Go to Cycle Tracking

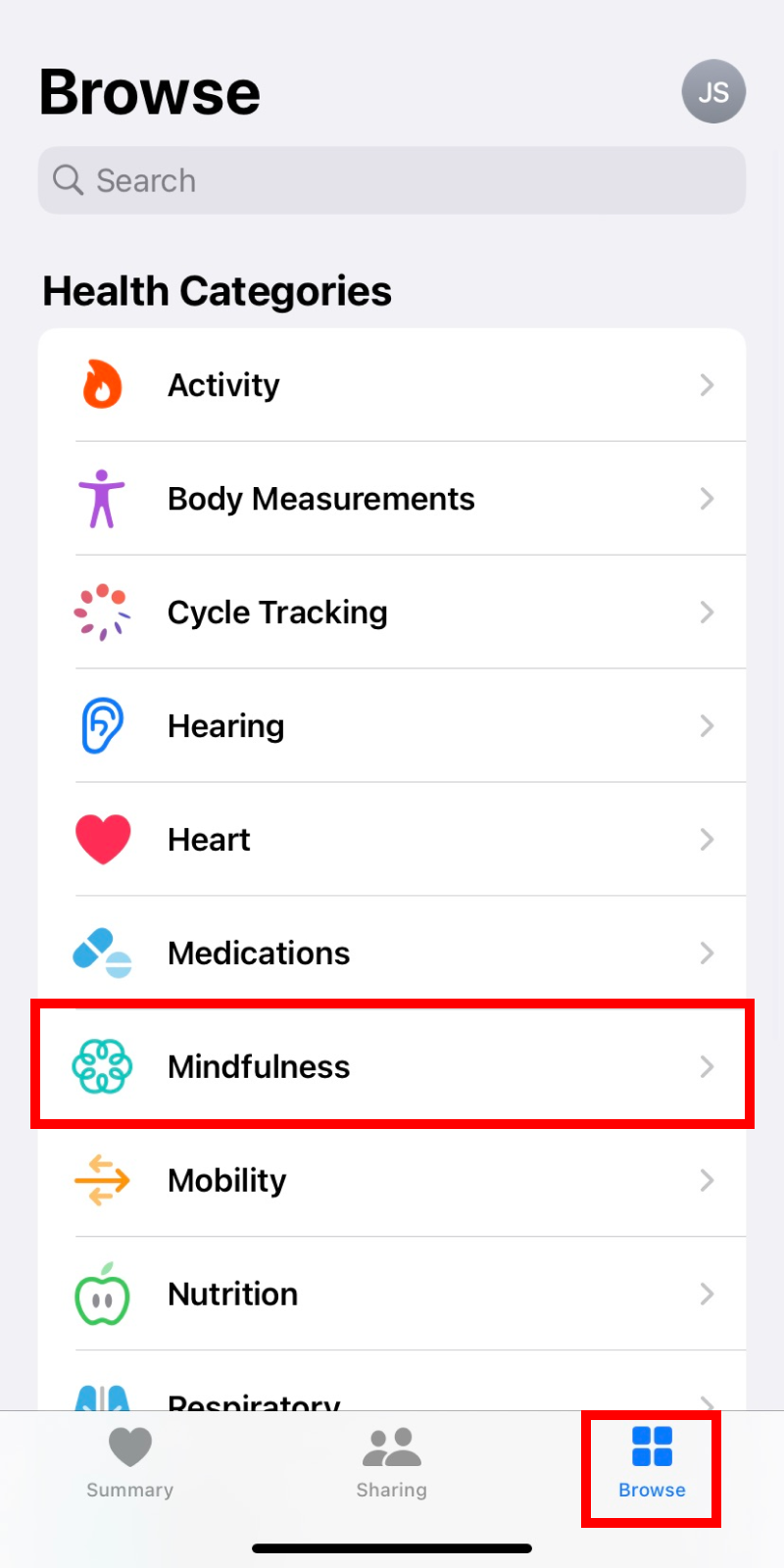[x=392, y=612]
